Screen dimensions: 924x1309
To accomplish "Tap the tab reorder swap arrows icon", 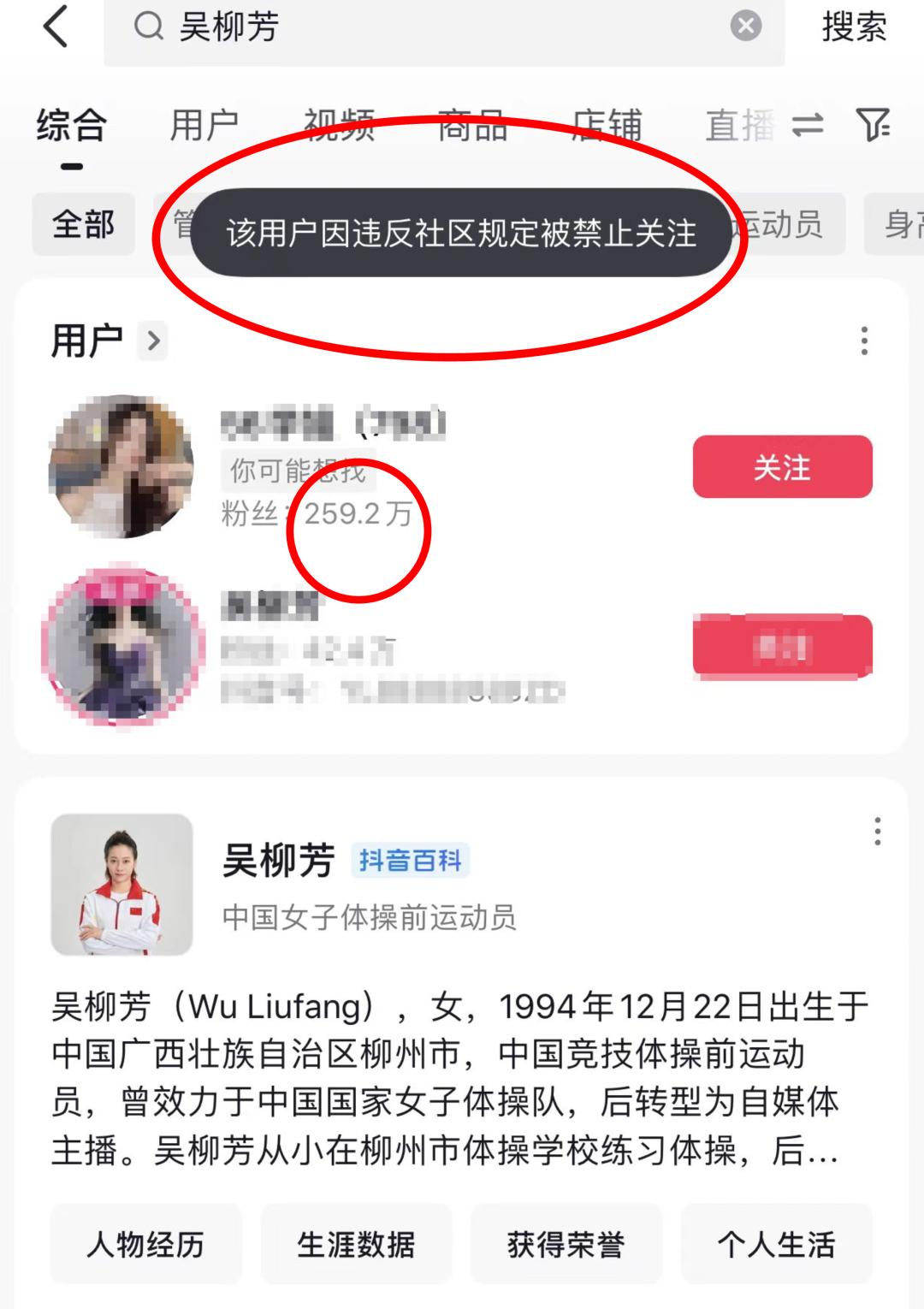I will click(x=808, y=126).
